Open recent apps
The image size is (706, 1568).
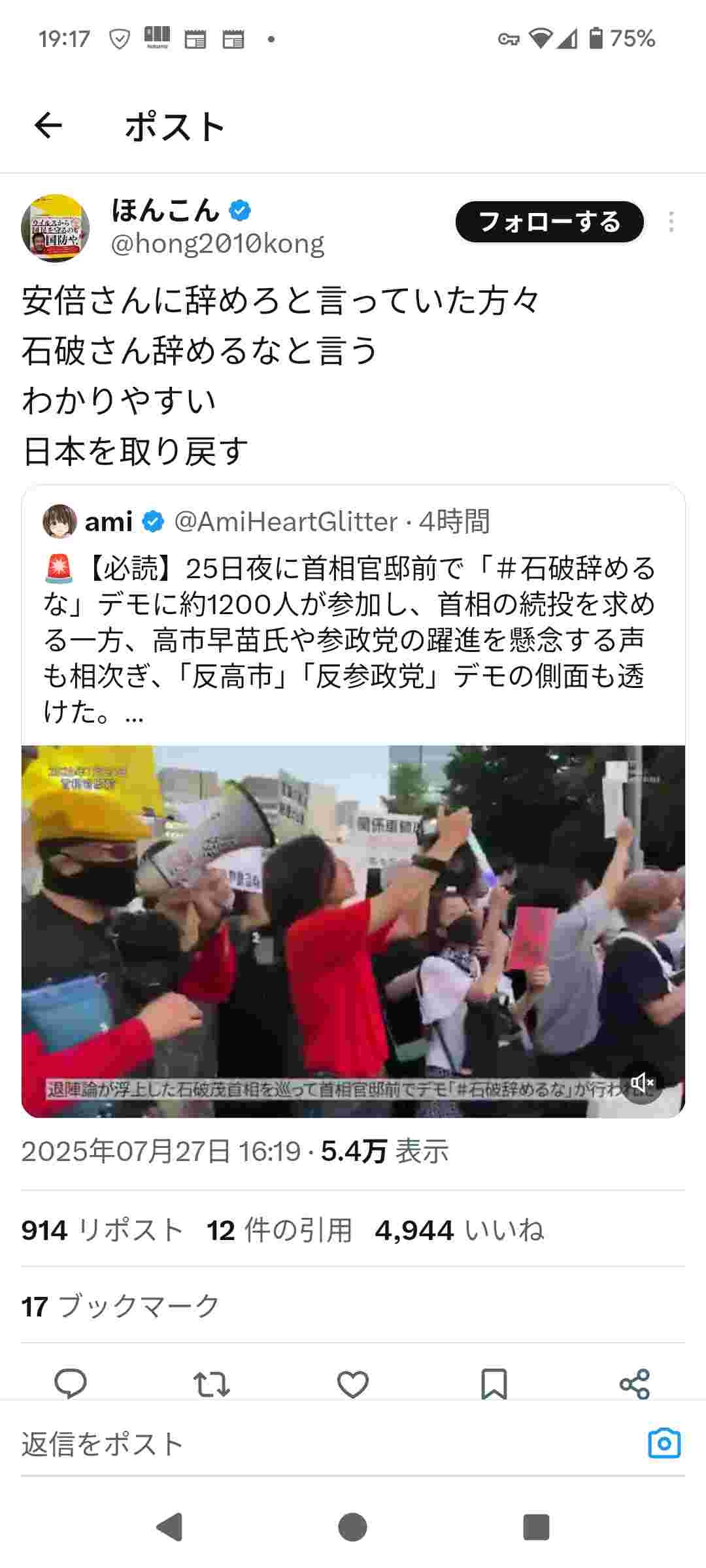[x=536, y=1527]
